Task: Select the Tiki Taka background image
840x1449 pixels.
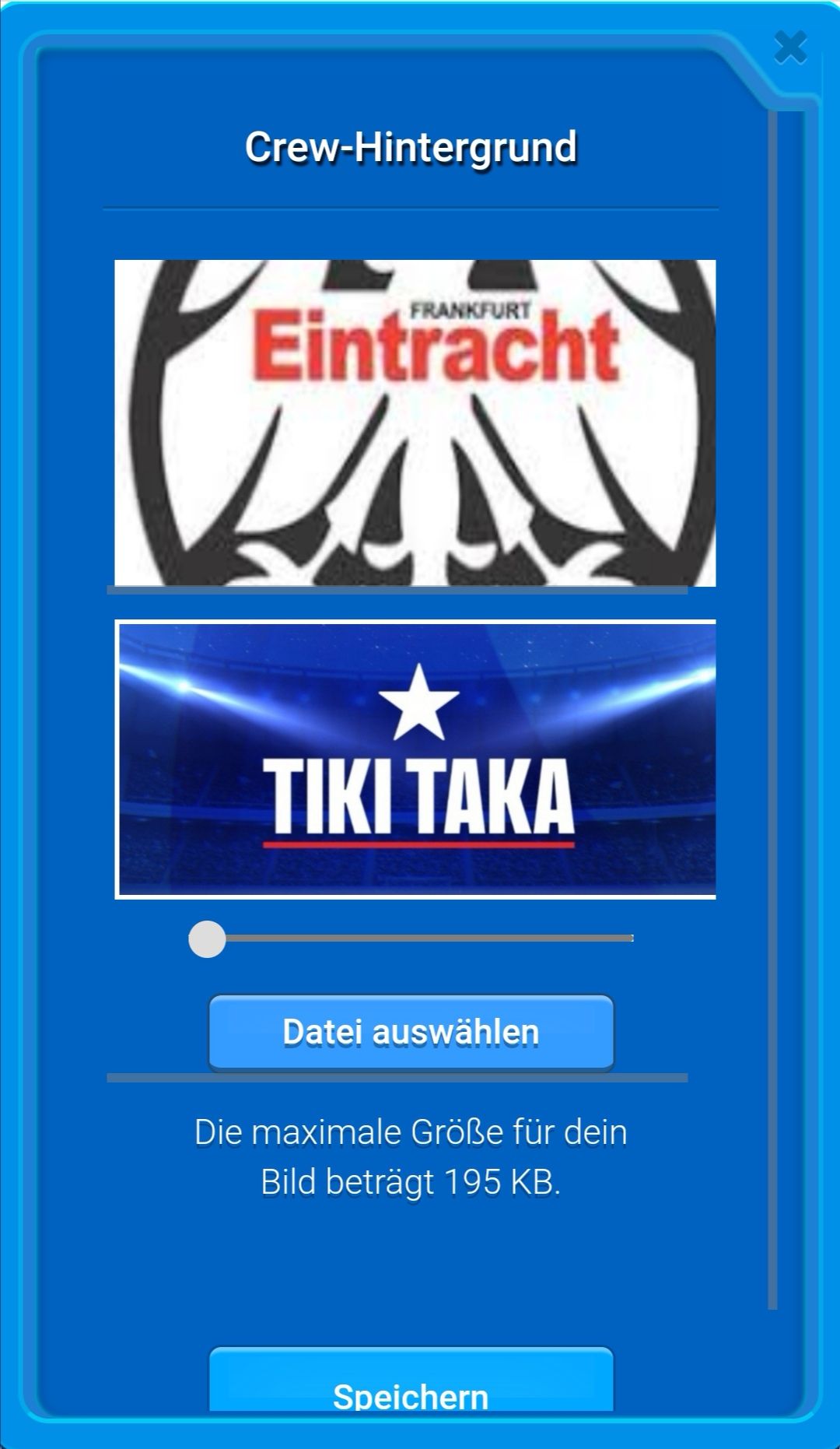Action: click(415, 760)
